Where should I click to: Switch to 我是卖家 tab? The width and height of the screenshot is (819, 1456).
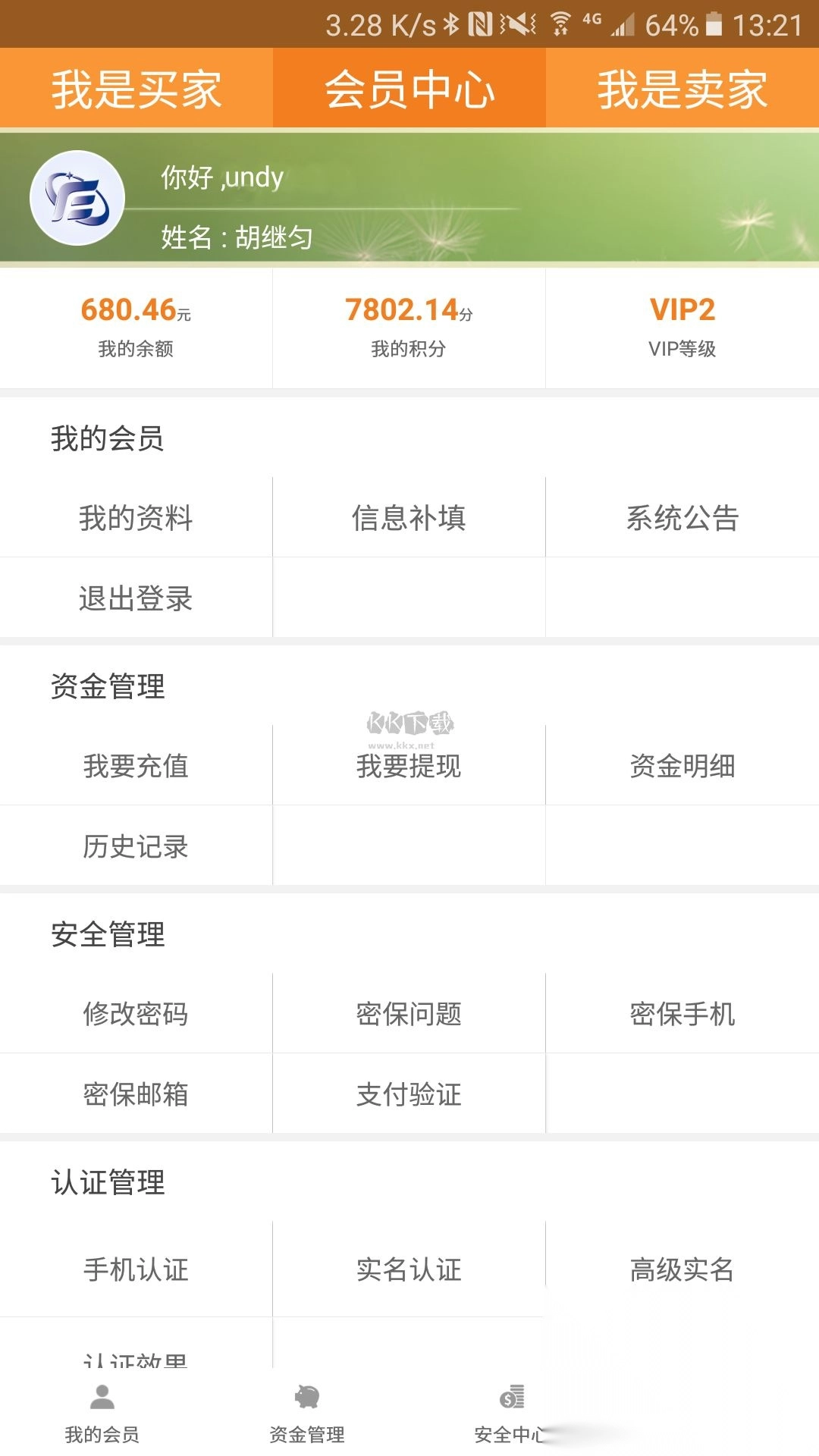[682, 87]
